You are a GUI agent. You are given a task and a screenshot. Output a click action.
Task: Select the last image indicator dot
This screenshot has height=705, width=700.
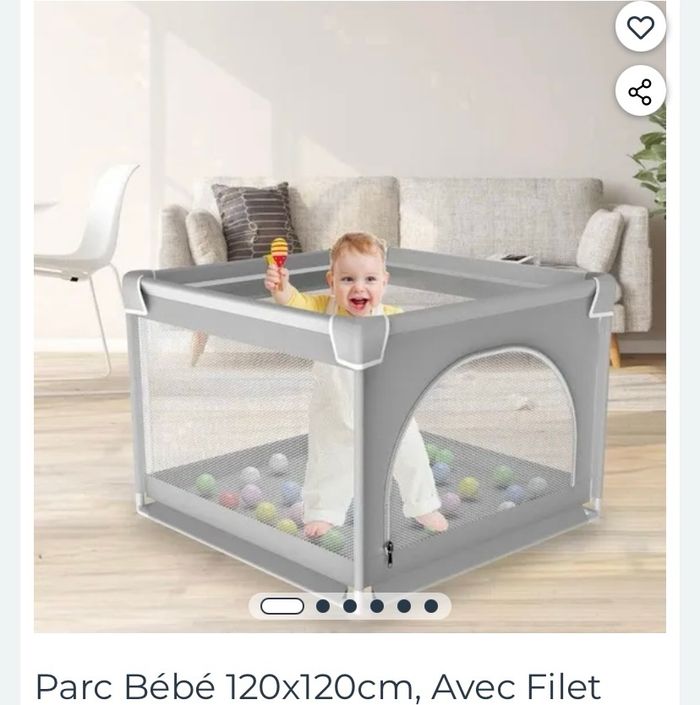[x=431, y=606]
